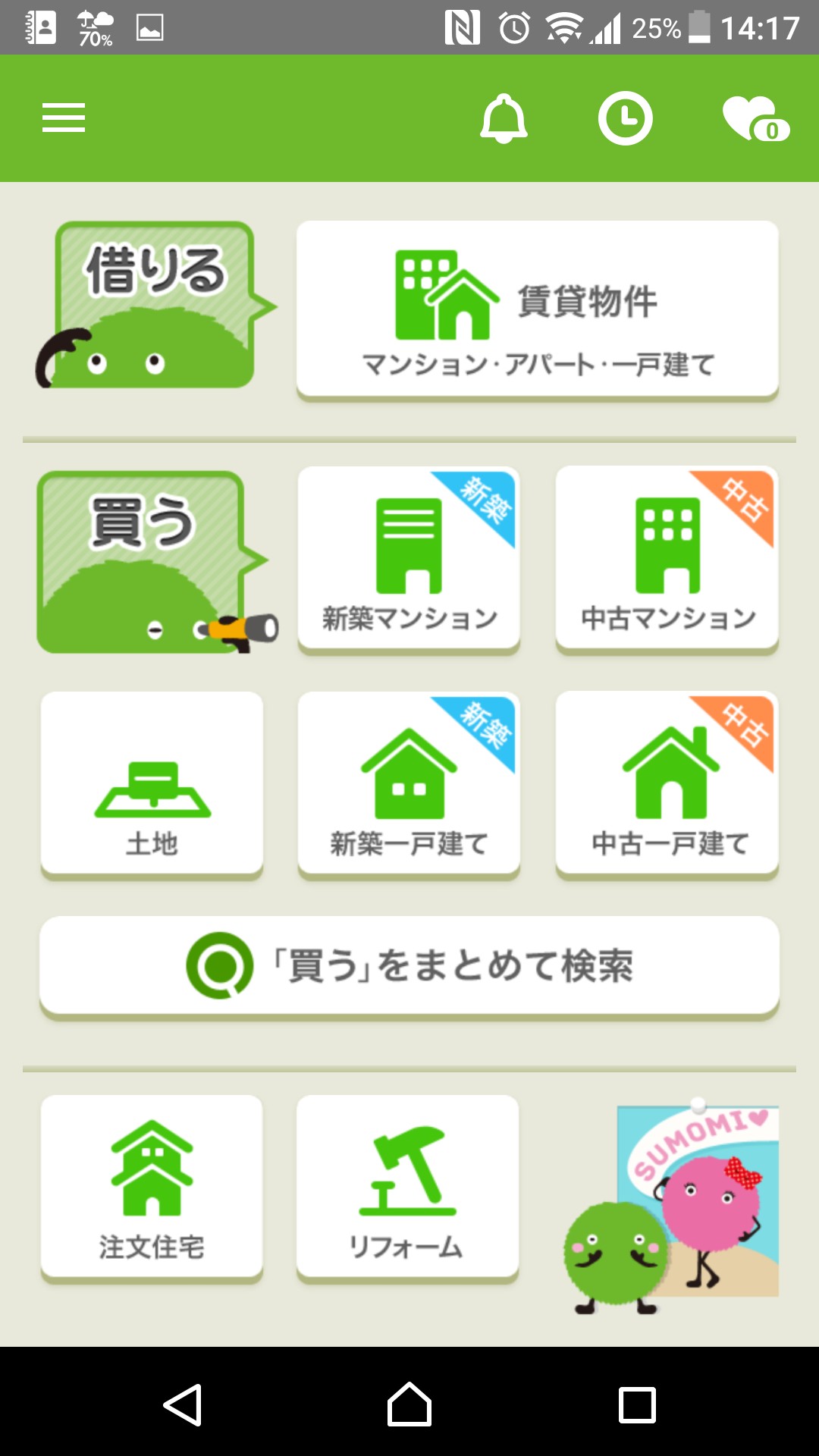
Task: Select 賃貸物件 rental properties
Action: pyautogui.click(x=537, y=309)
